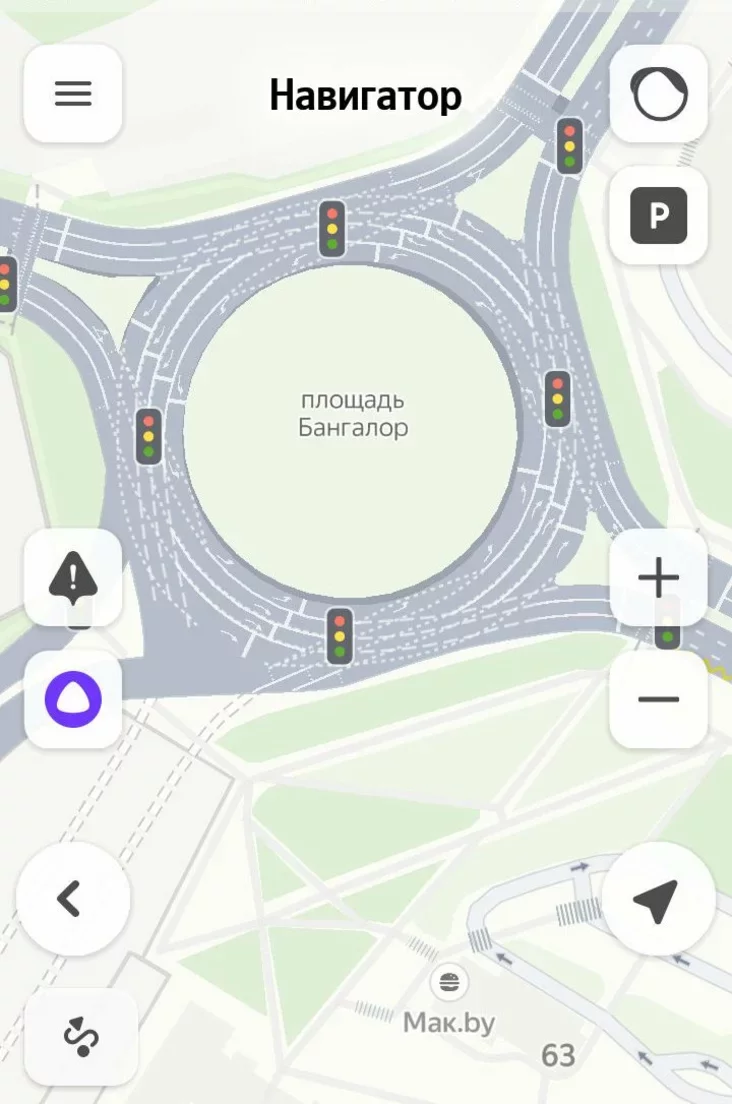Go back with the left arrow
This screenshot has width=732, height=1104.
[73, 899]
